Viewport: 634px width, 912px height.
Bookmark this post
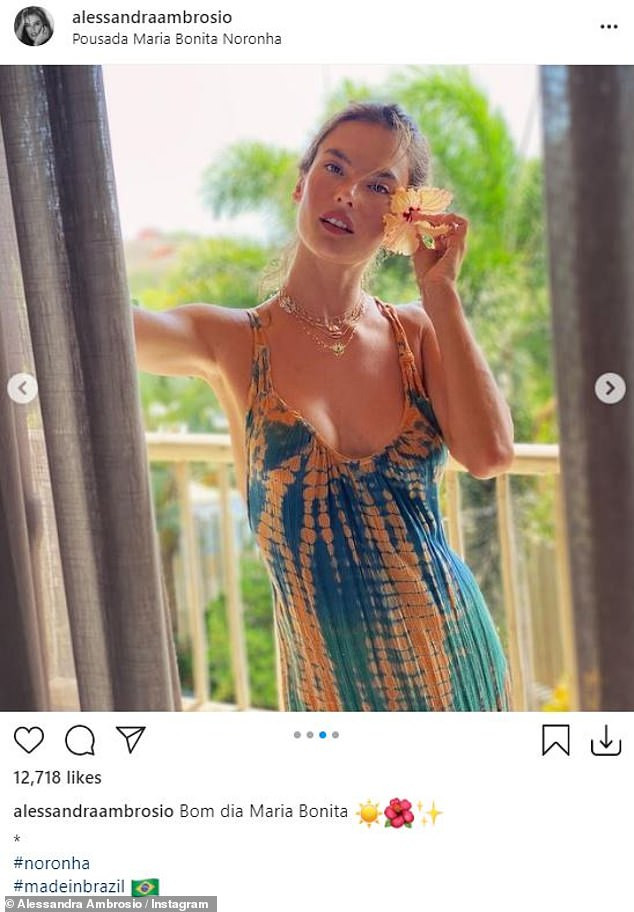(555, 740)
